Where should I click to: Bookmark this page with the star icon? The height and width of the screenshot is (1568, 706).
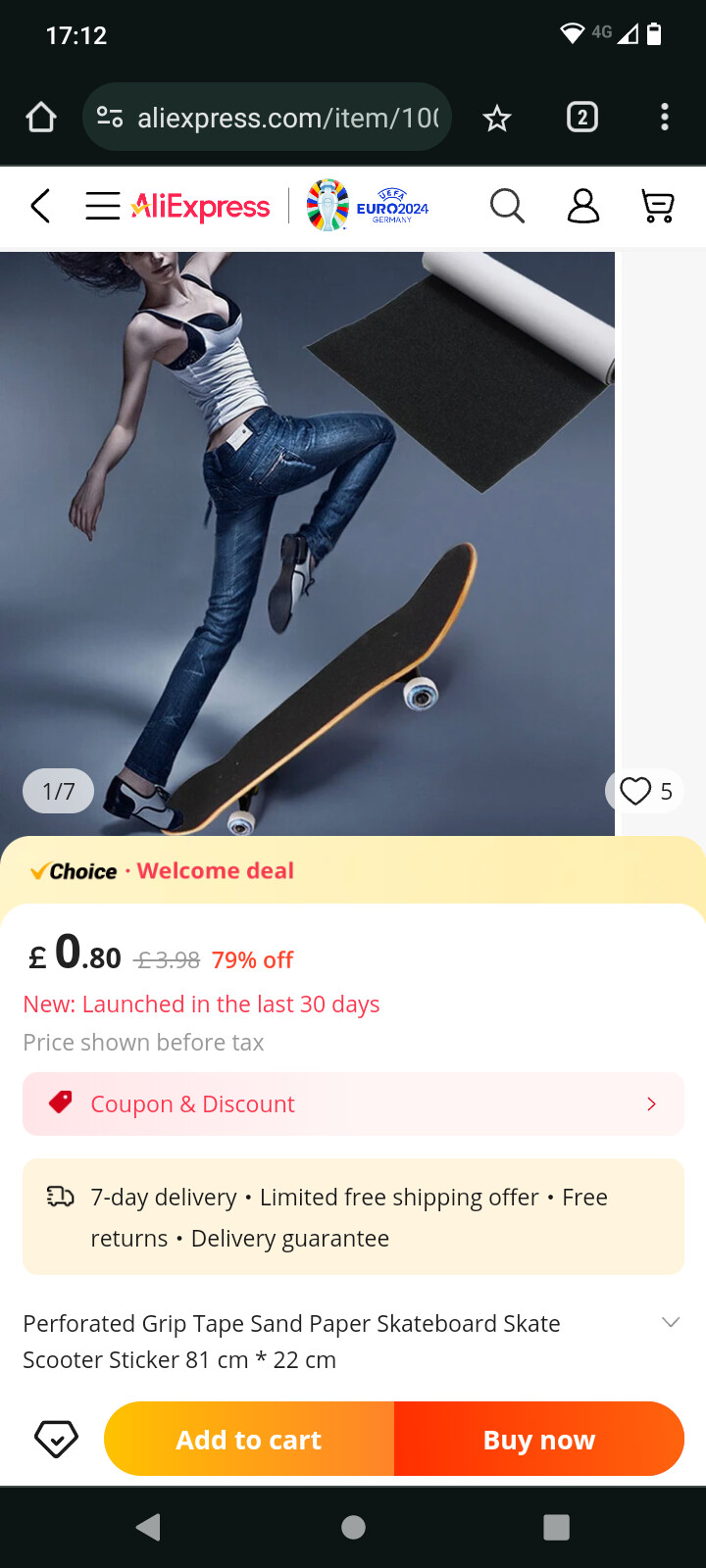pos(497,119)
